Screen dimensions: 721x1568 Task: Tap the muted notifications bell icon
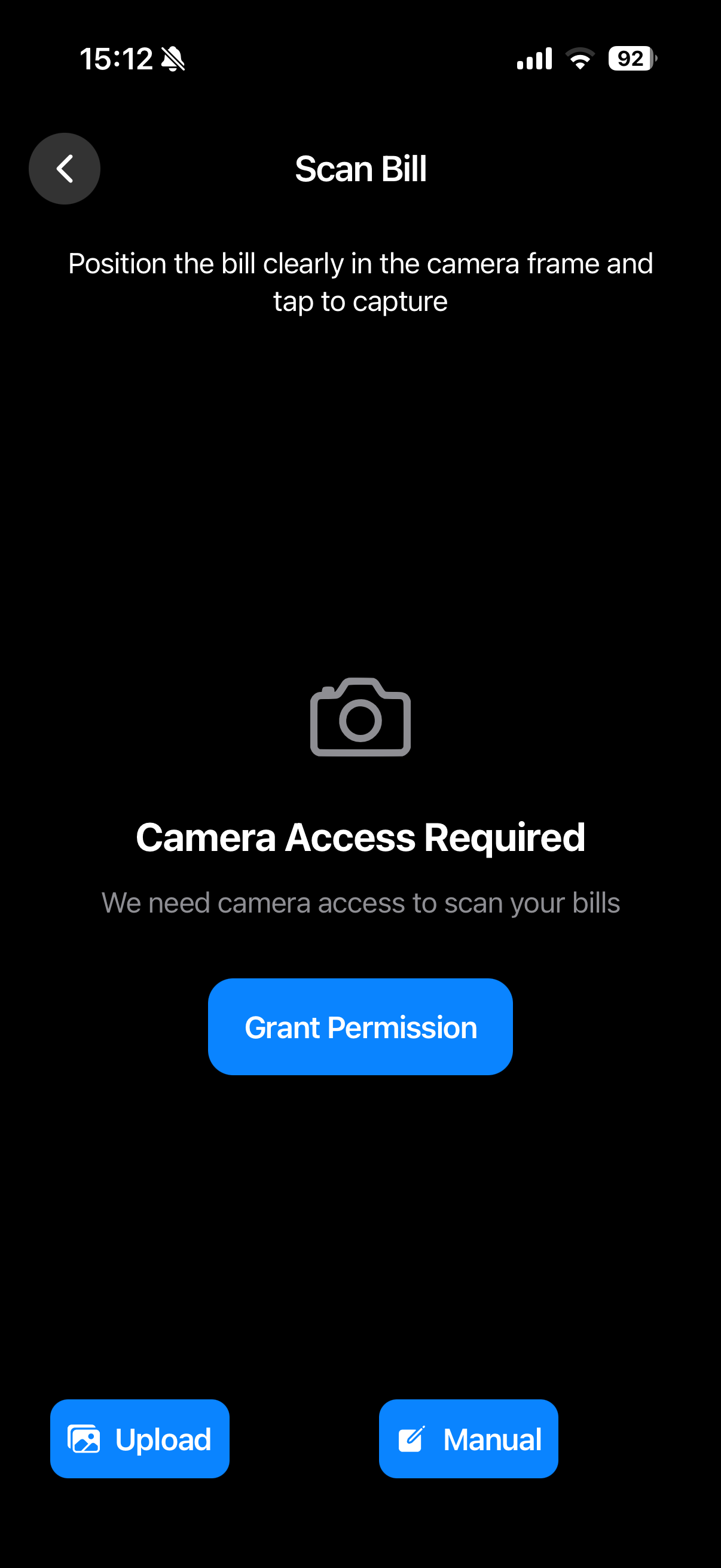click(172, 58)
